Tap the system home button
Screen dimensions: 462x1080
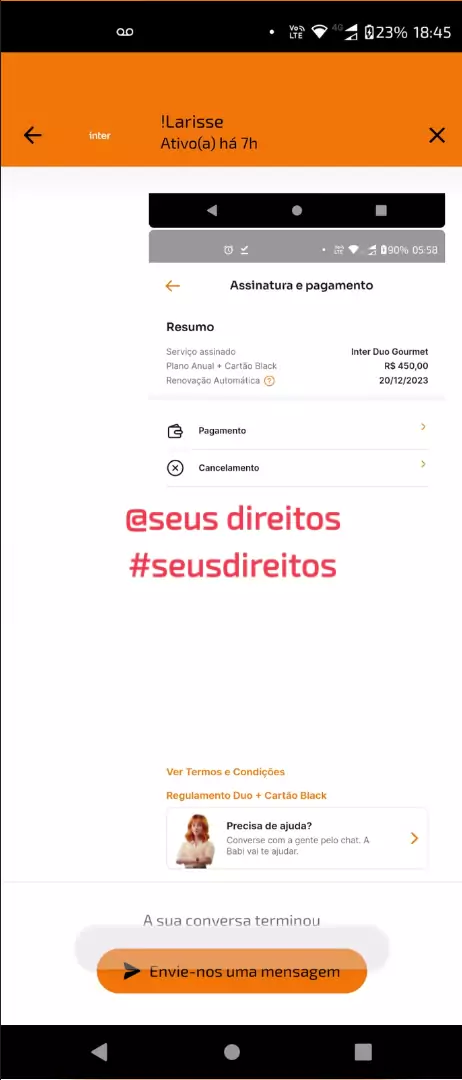pos(231,1051)
